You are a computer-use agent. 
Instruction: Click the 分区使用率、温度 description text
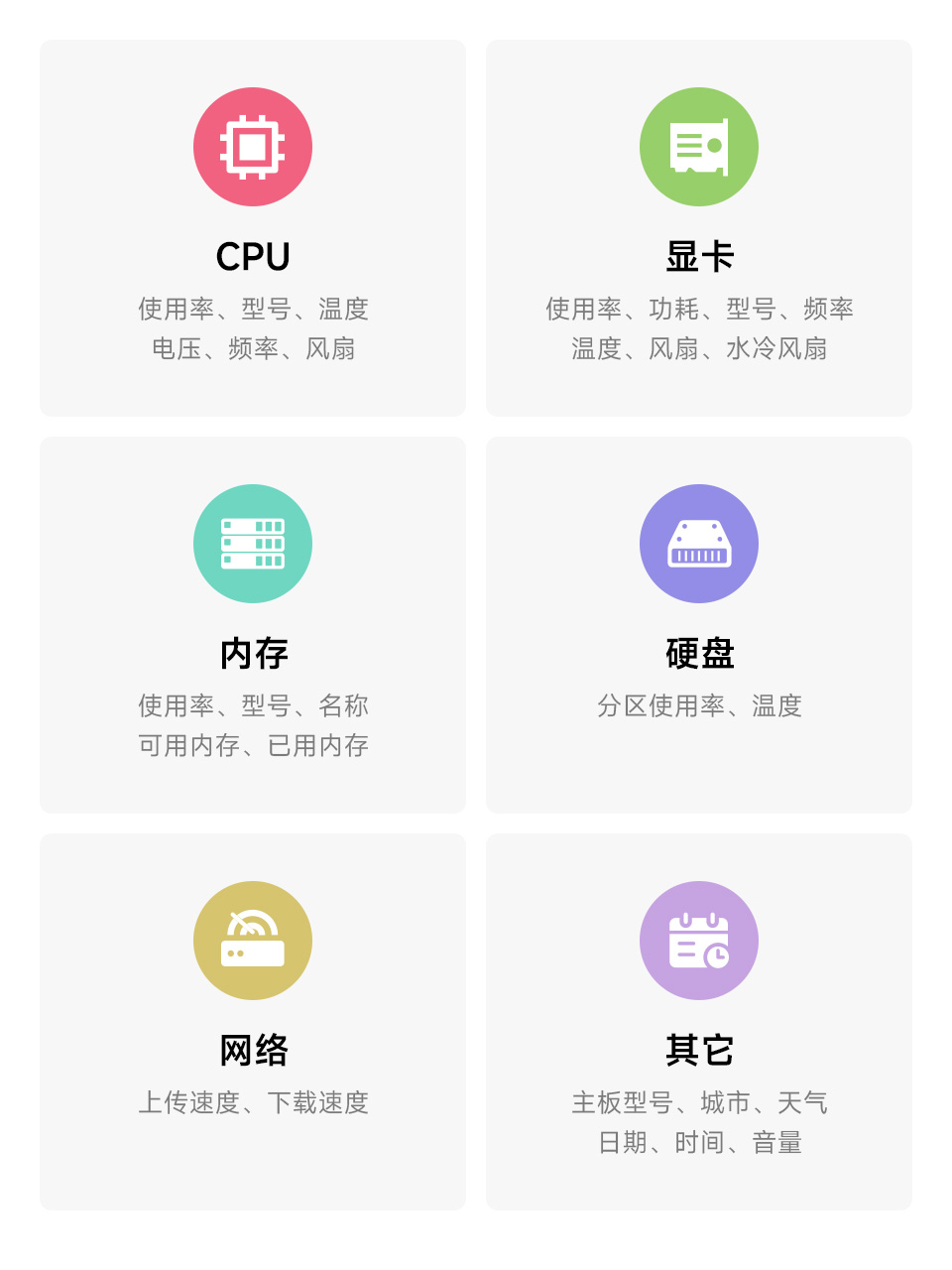(x=699, y=705)
